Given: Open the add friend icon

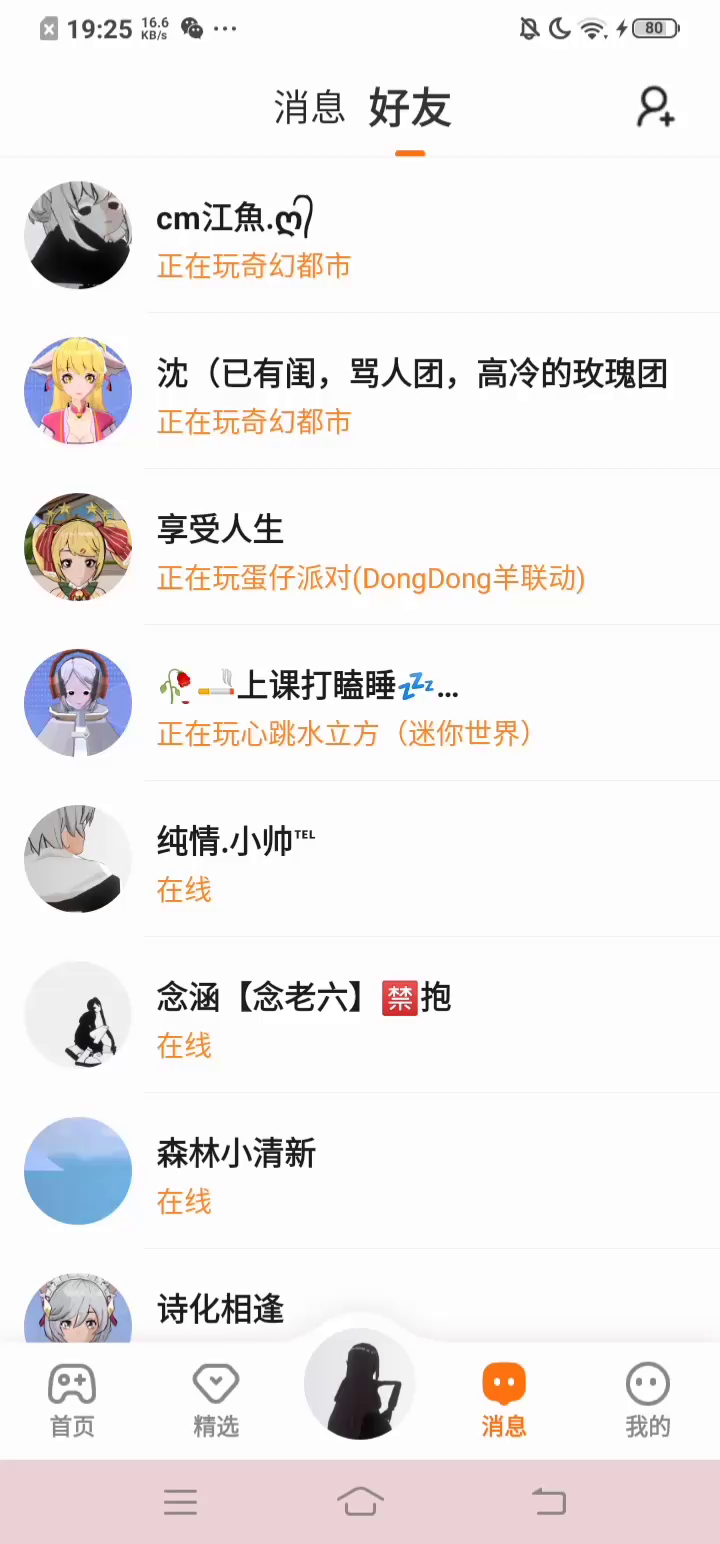Looking at the screenshot, I should tap(656, 107).
